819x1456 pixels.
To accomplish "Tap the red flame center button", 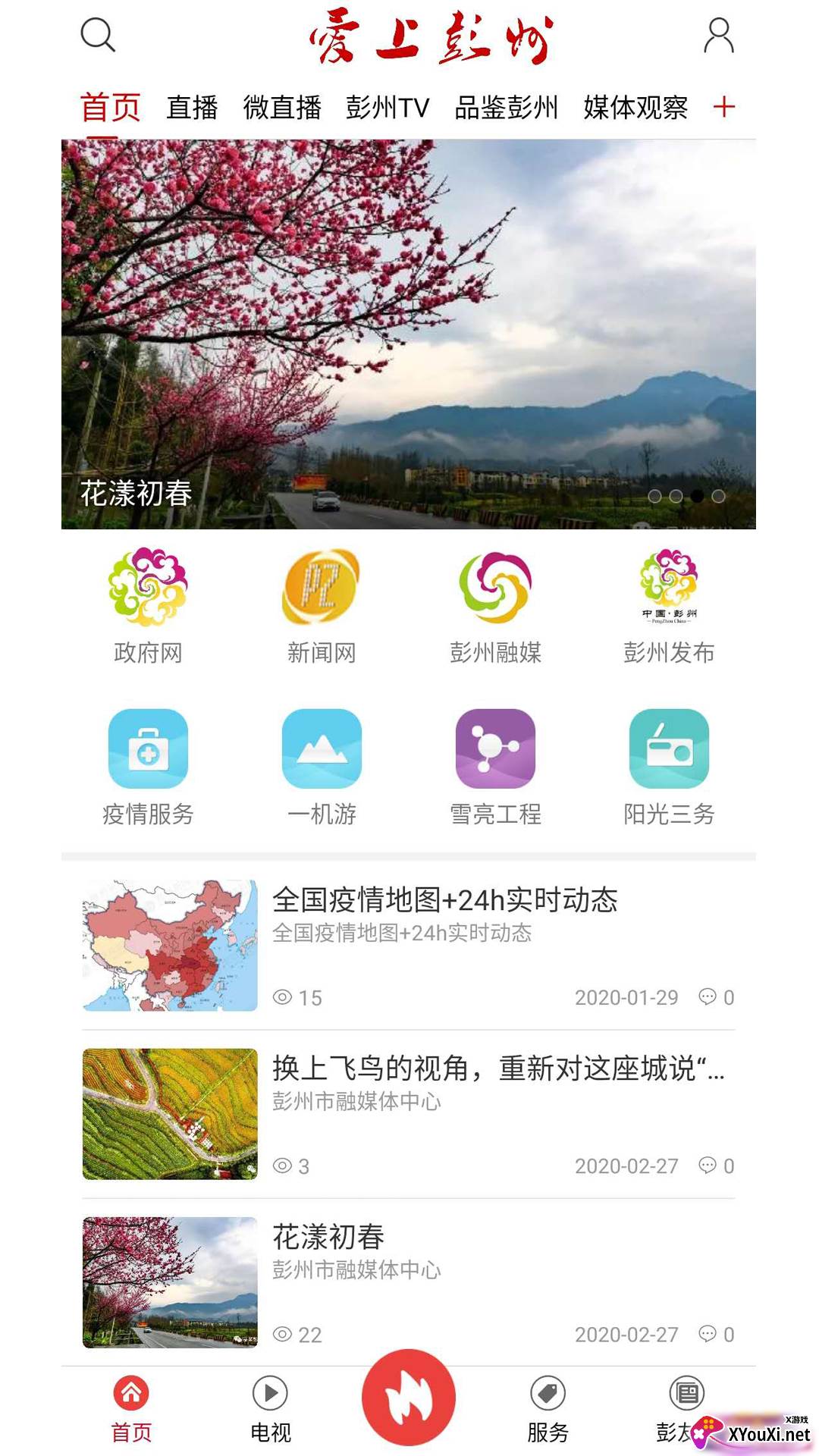I will pyautogui.click(x=409, y=1397).
